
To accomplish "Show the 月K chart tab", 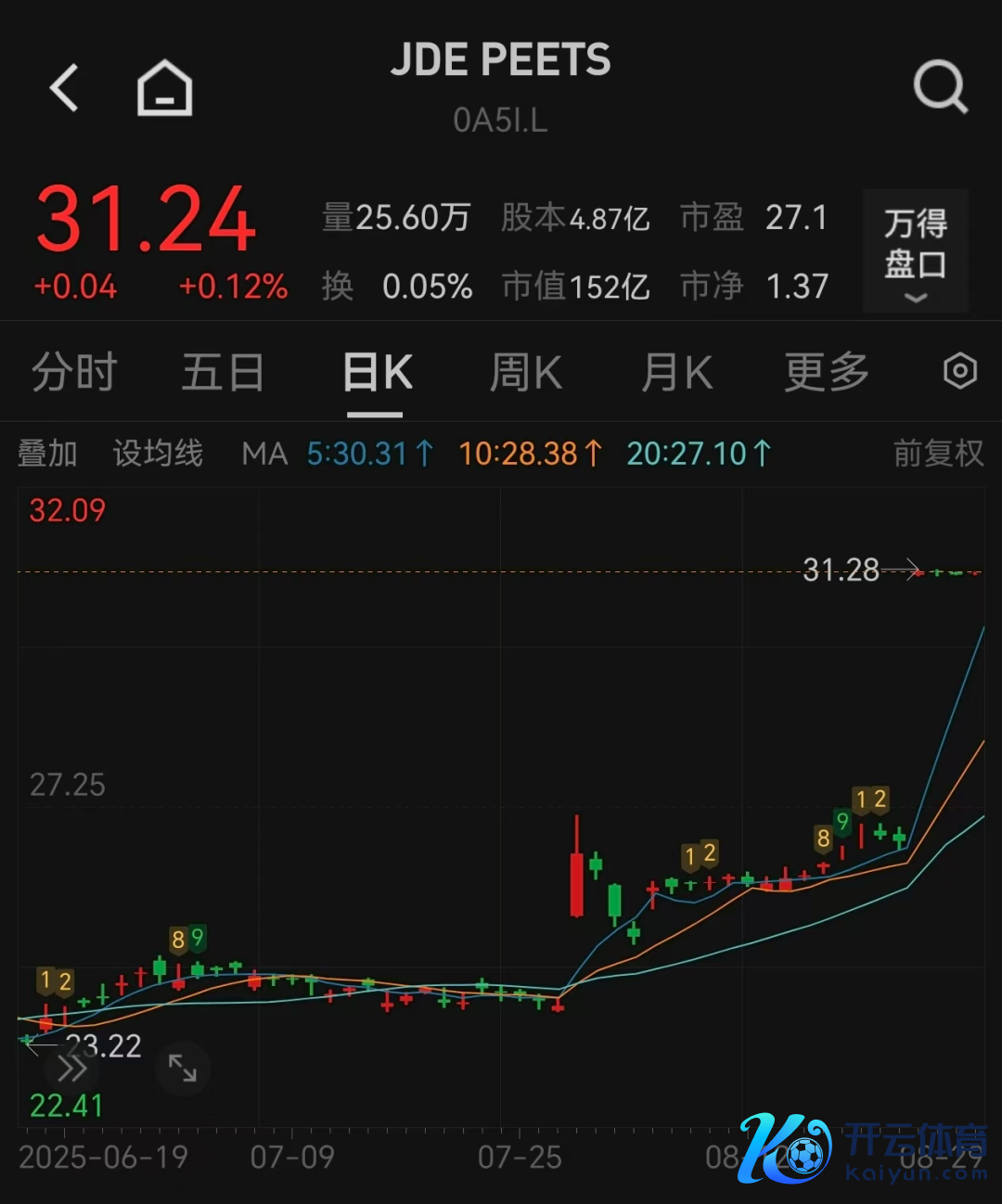I will [x=676, y=373].
